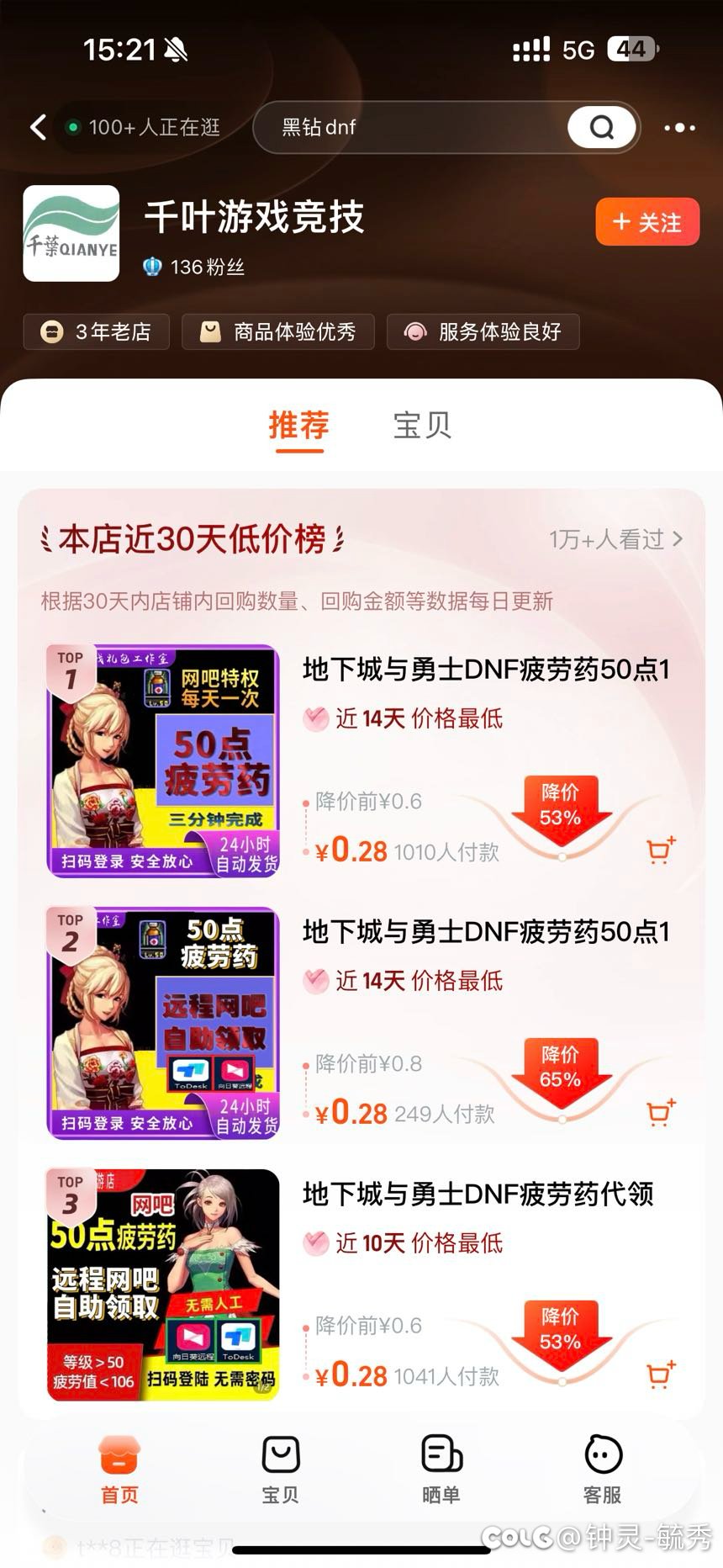723x1568 pixels.
Task: Tap the magnifier search button
Action: (601, 128)
